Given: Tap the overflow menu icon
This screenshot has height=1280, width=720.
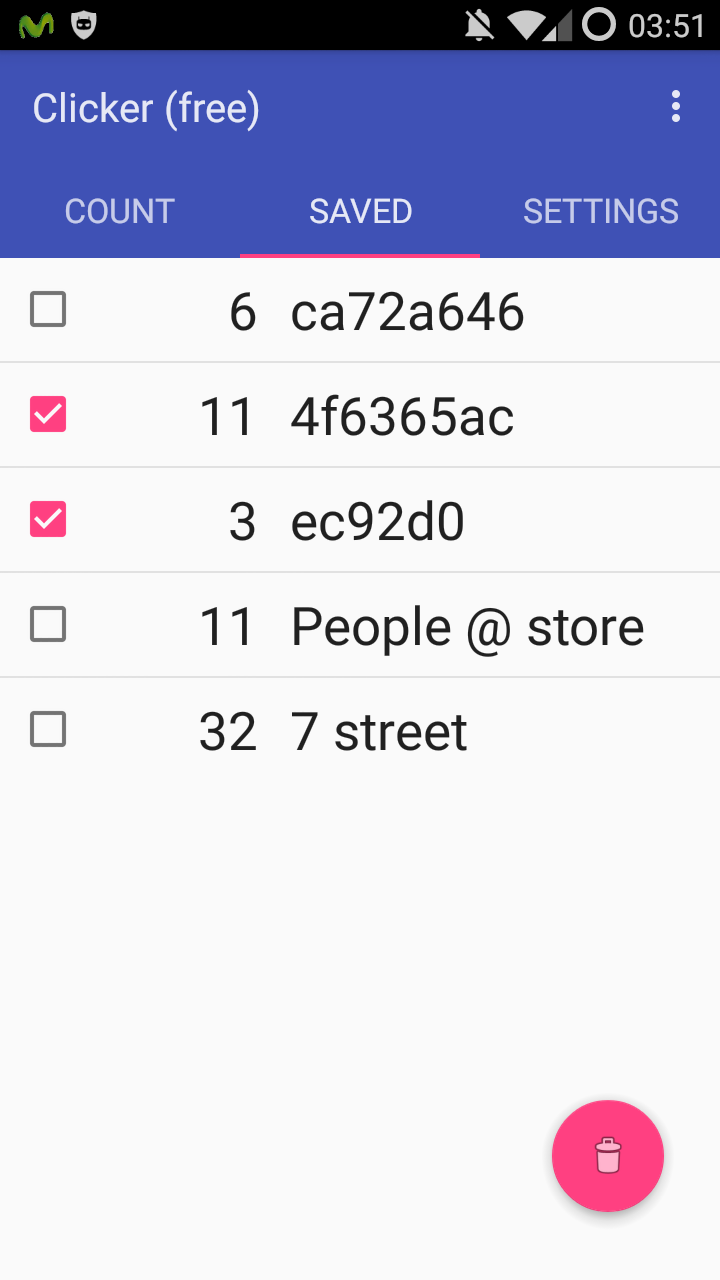Looking at the screenshot, I should 675,107.
